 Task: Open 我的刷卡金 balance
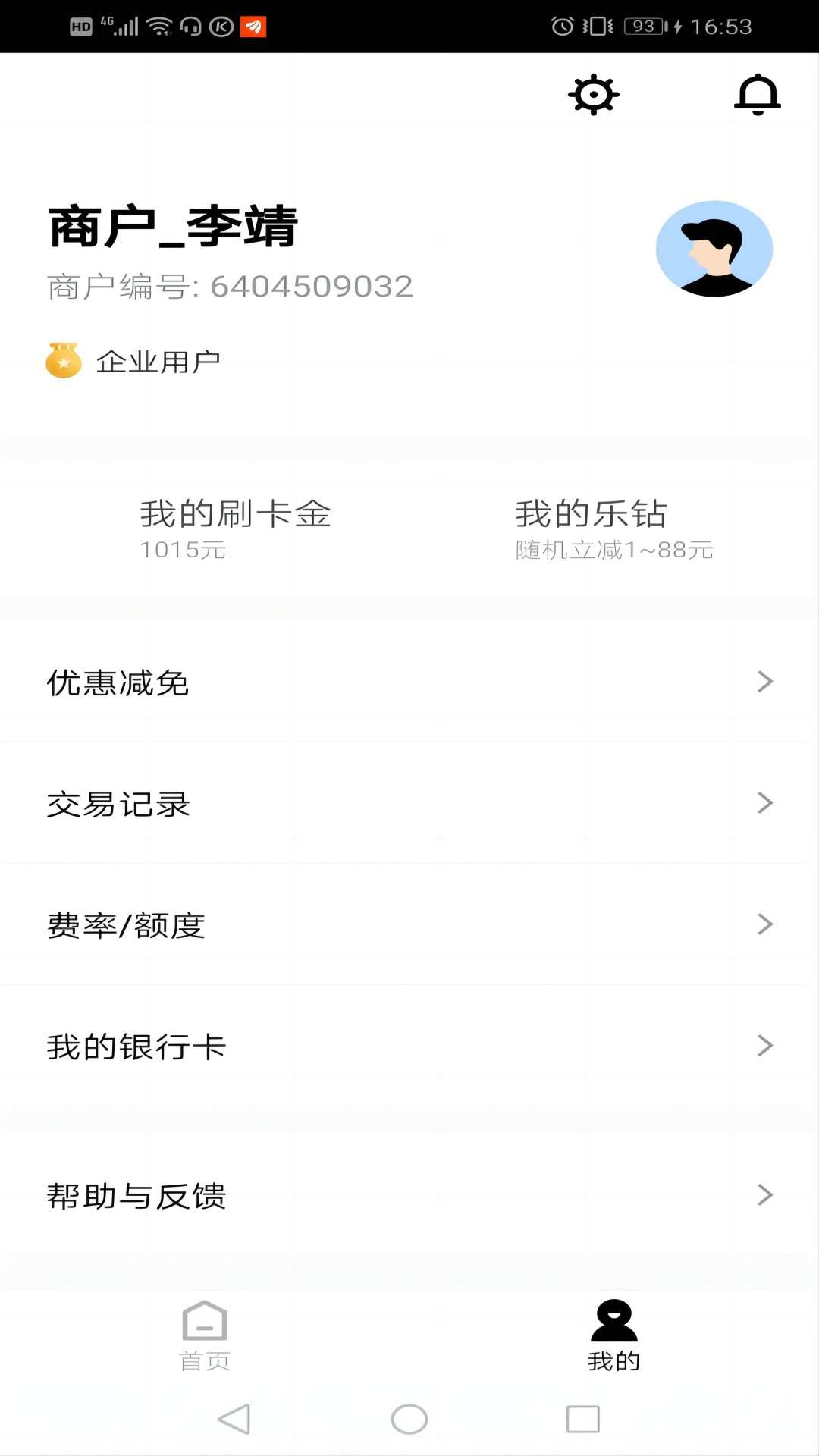pyautogui.click(x=235, y=529)
